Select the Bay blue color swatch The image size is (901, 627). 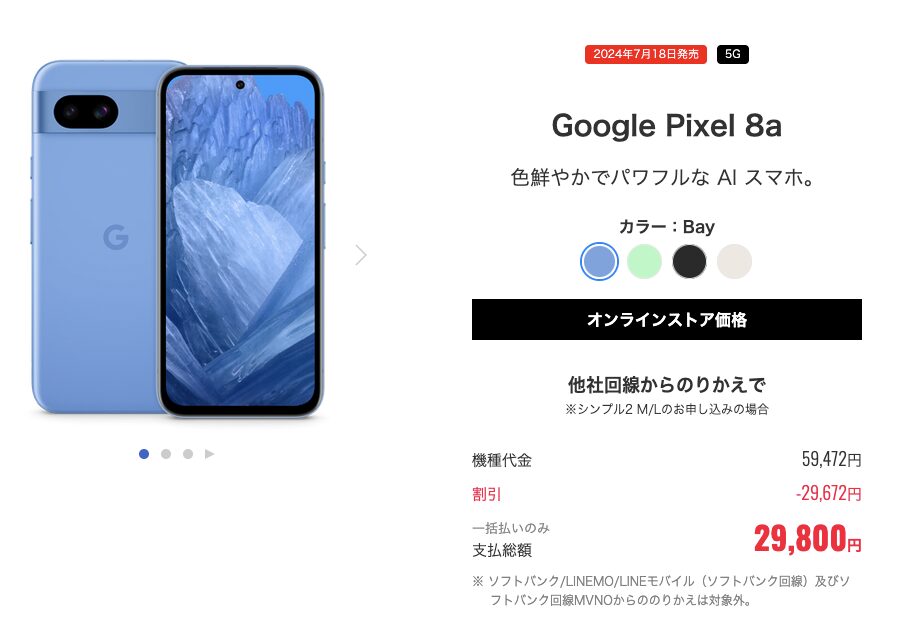pos(599,262)
